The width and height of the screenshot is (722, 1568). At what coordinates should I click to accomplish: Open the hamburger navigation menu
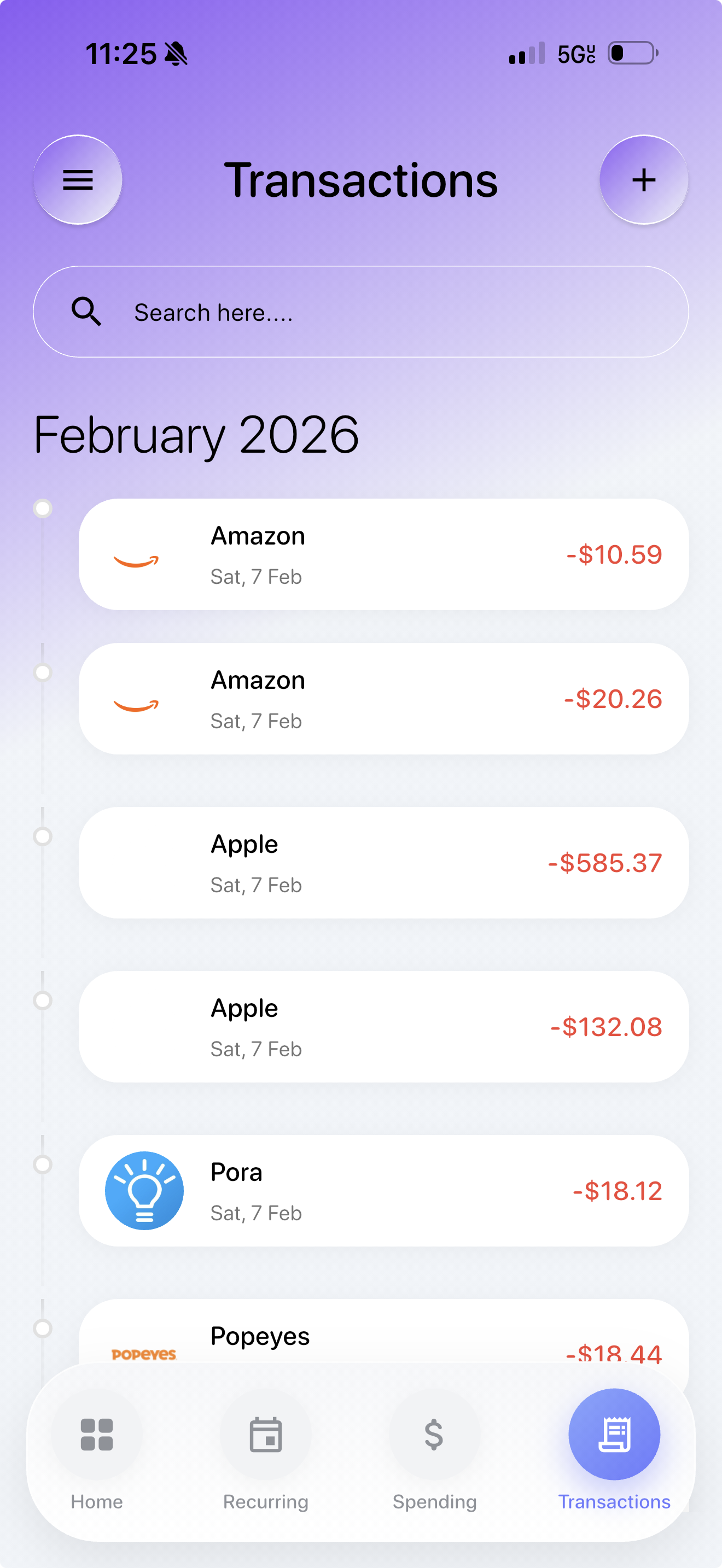77,179
